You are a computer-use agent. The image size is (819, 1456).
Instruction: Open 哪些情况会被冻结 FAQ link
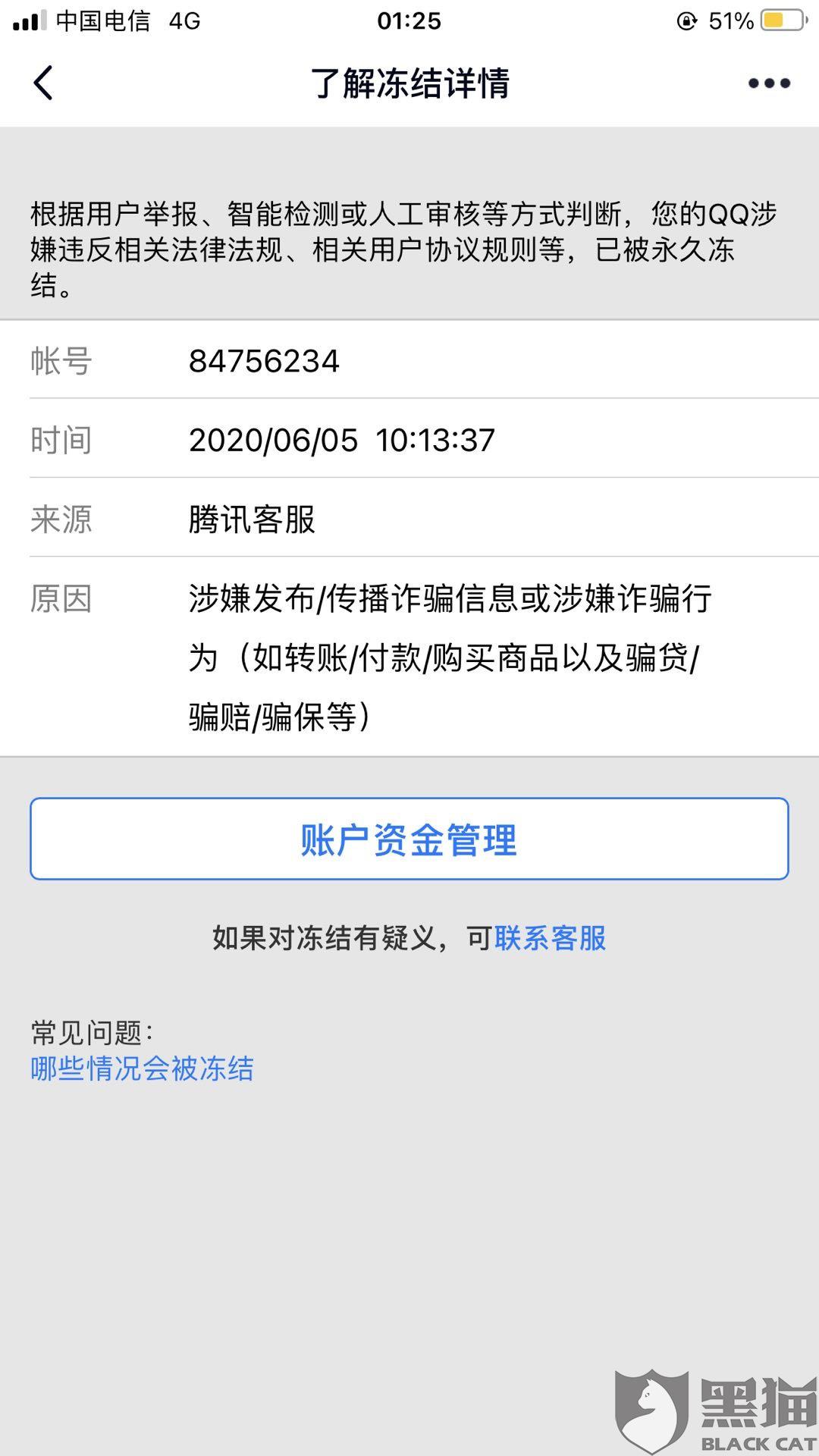(143, 1068)
